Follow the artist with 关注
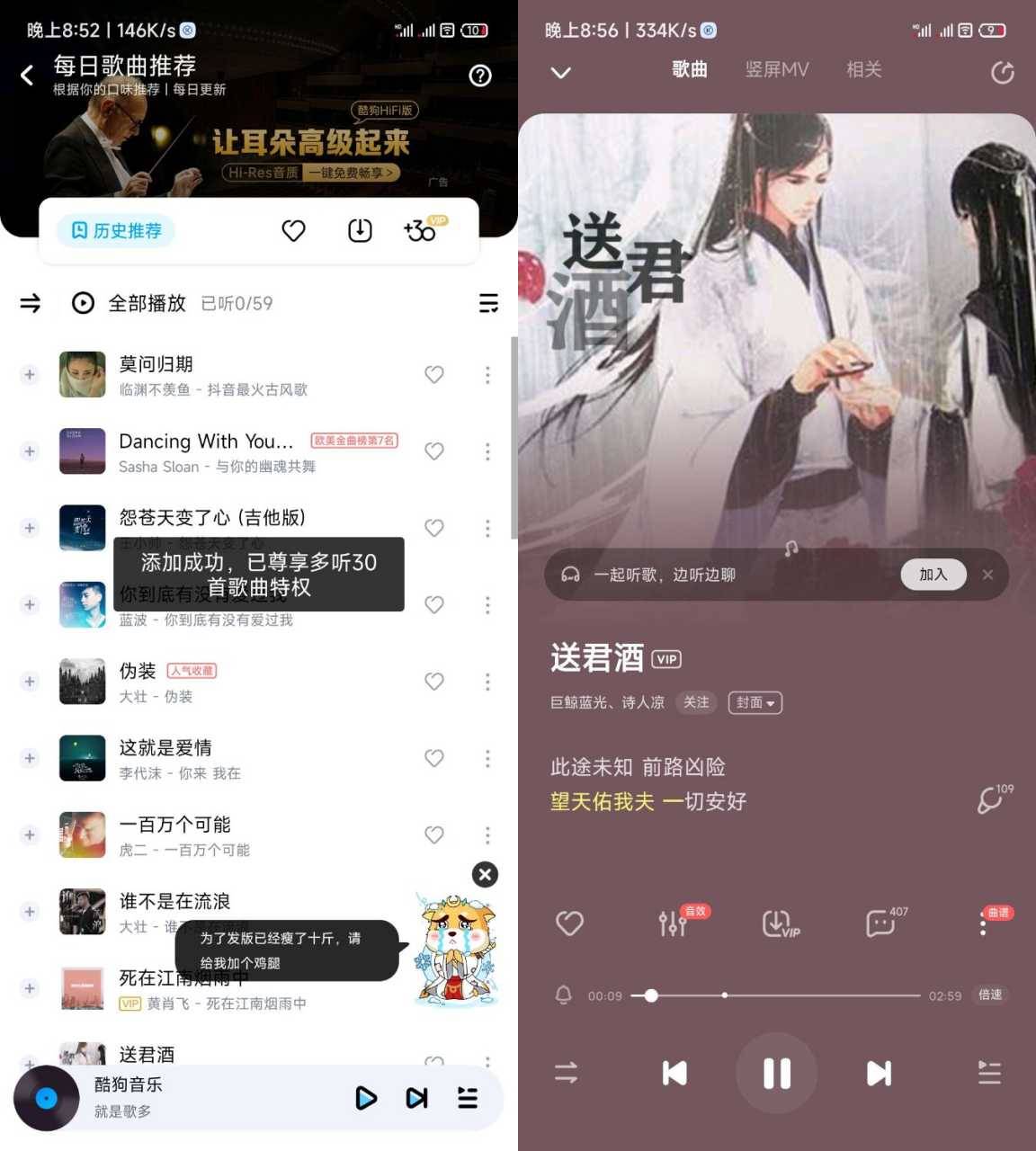Viewport: 1036px width, 1151px height. [x=695, y=702]
